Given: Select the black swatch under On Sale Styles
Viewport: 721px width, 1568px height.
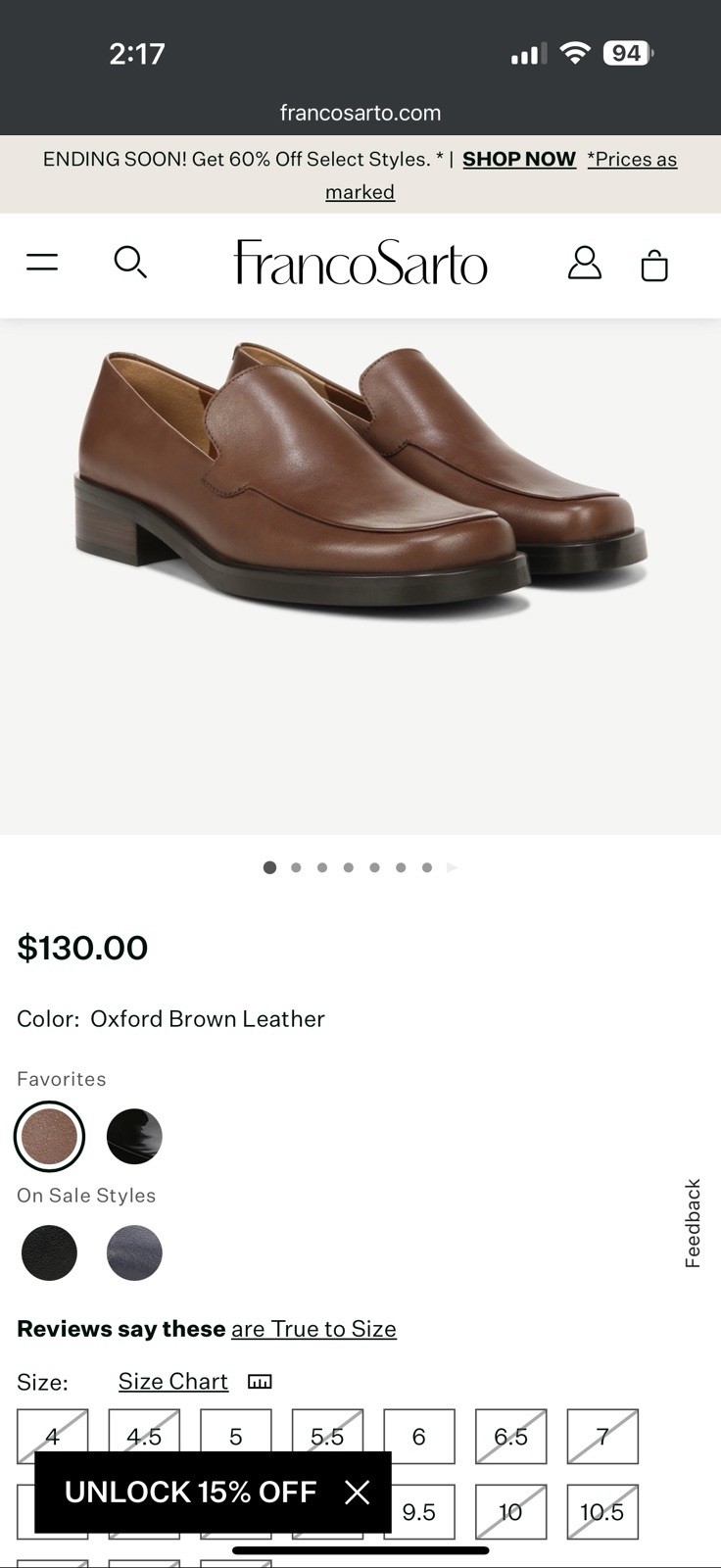Looking at the screenshot, I should pyautogui.click(x=49, y=1252).
